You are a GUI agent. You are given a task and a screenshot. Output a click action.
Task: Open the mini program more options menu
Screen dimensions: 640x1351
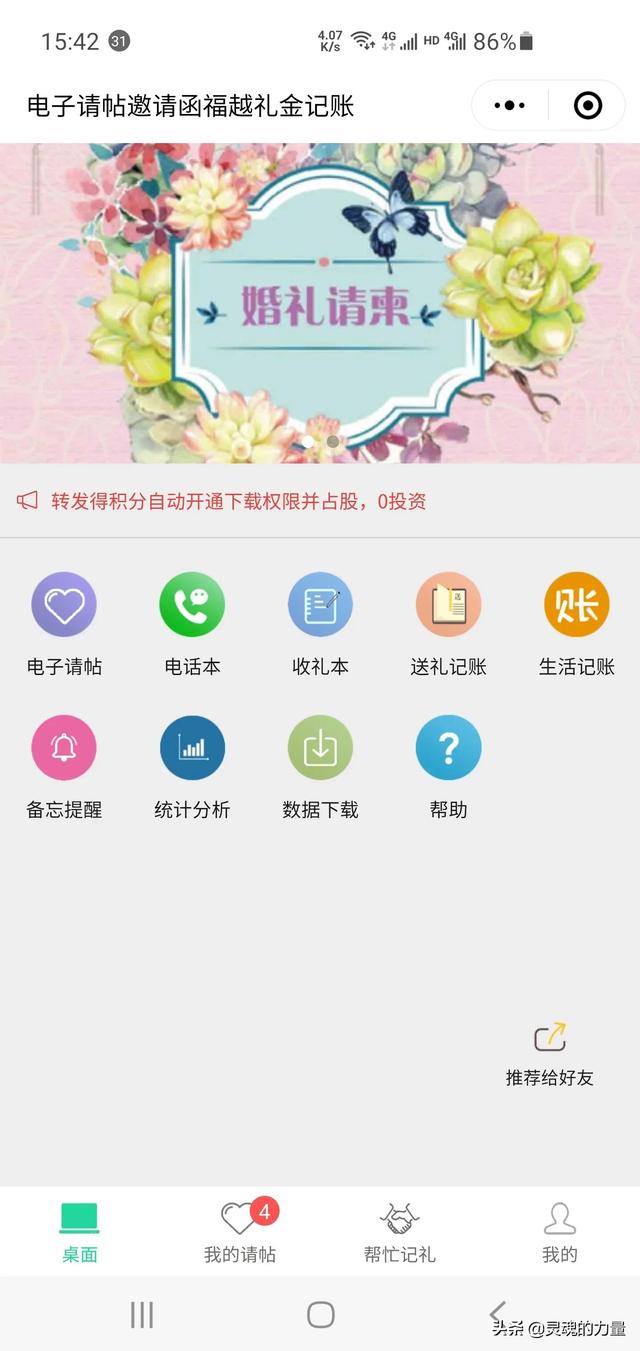pyautogui.click(x=510, y=105)
